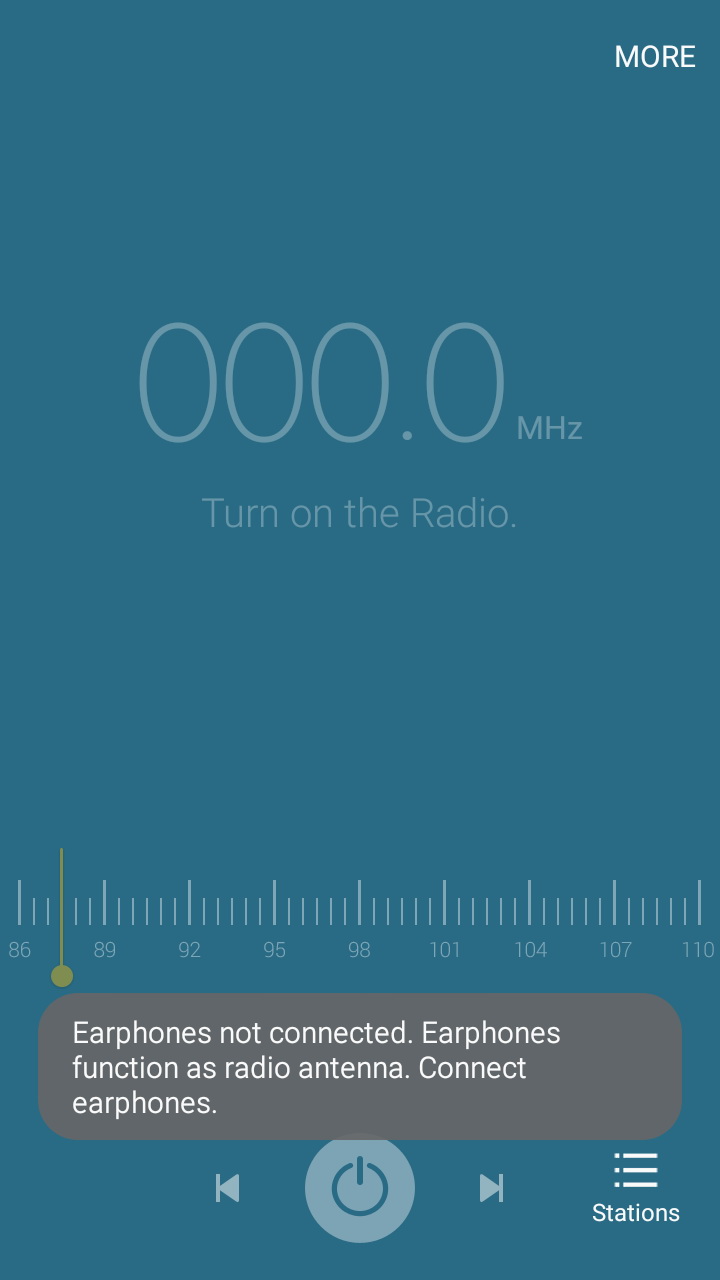The image size is (720, 1280).
Task: Open the Stations list
Action: [635, 1189]
